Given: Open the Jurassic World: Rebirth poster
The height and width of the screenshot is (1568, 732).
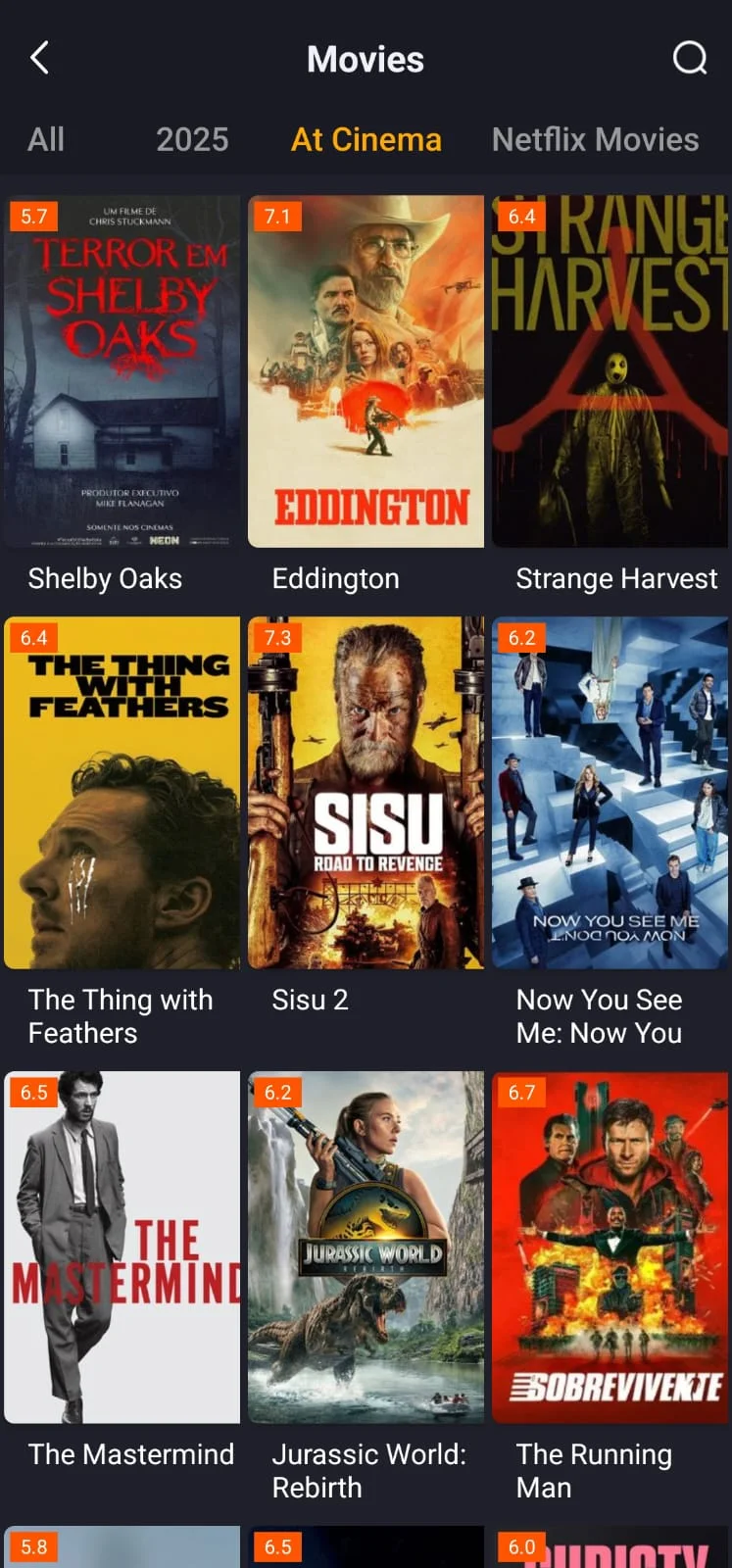Looking at the screenshot, I should click(x=366, y=1247).
